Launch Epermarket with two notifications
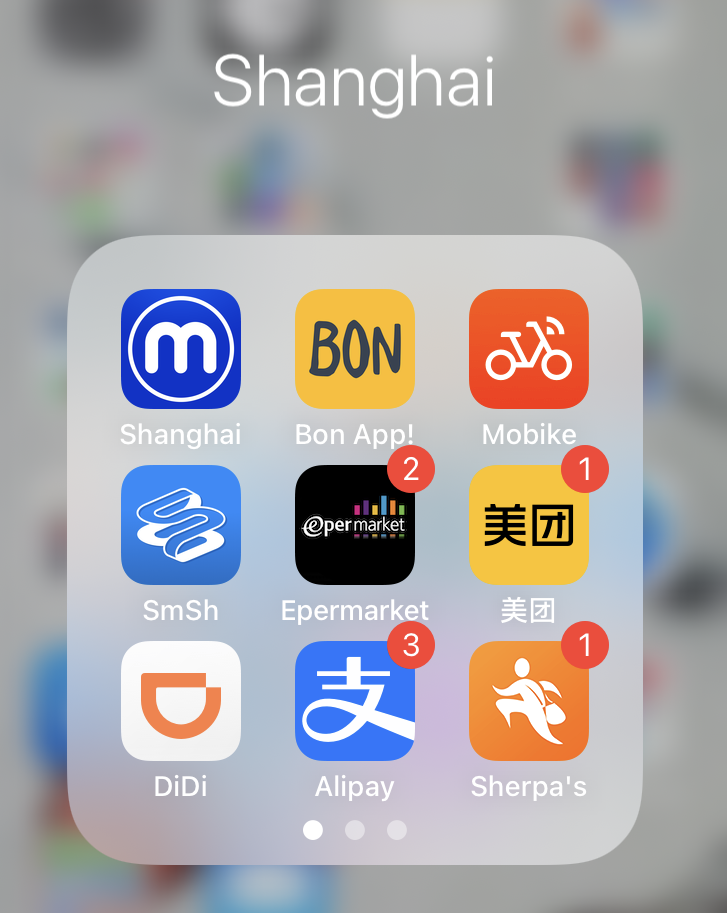 pos(355,525)
